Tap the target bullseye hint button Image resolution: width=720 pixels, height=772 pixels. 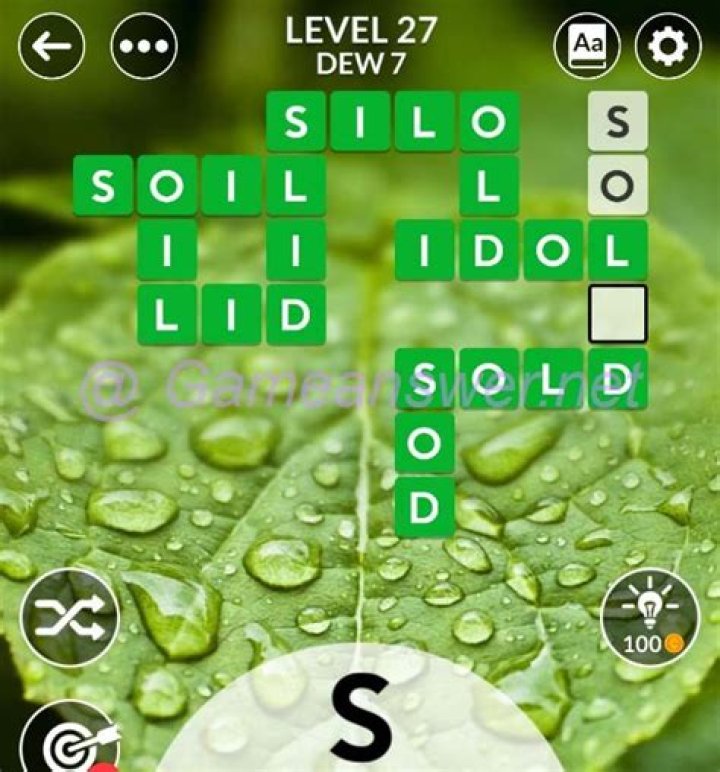pyautogui.click(x=69, y=739)
